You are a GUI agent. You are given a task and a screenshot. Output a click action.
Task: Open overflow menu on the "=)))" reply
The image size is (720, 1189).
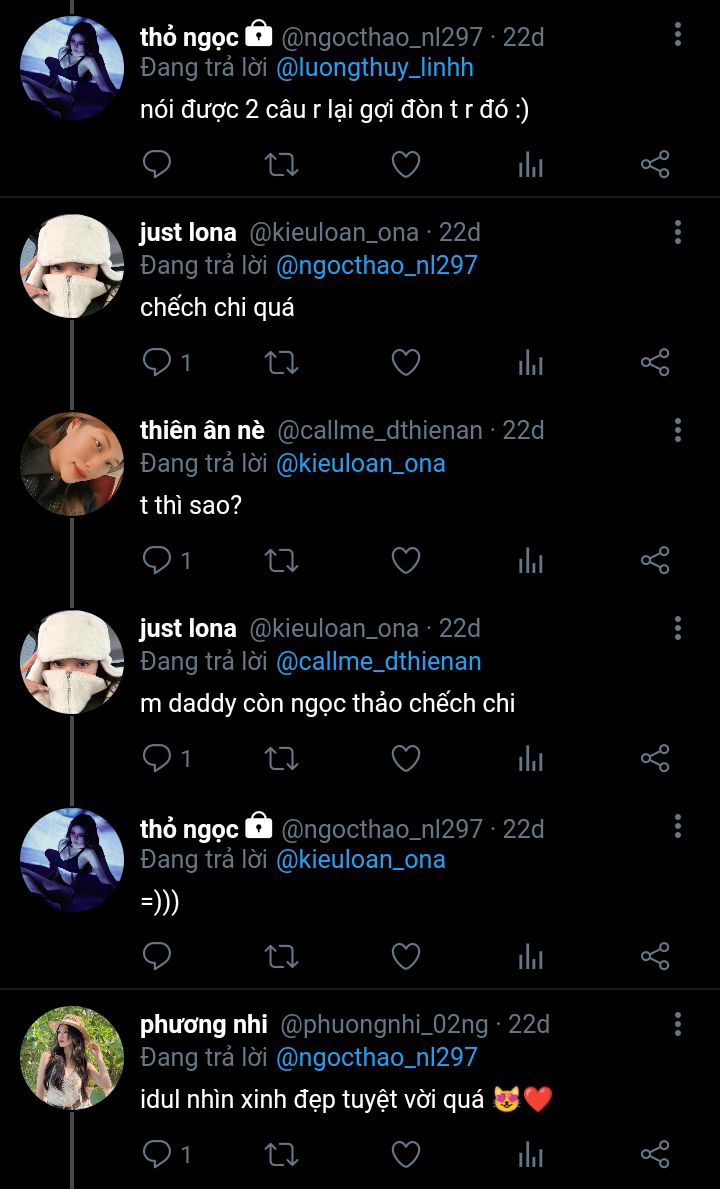click(x=678, y=827)
